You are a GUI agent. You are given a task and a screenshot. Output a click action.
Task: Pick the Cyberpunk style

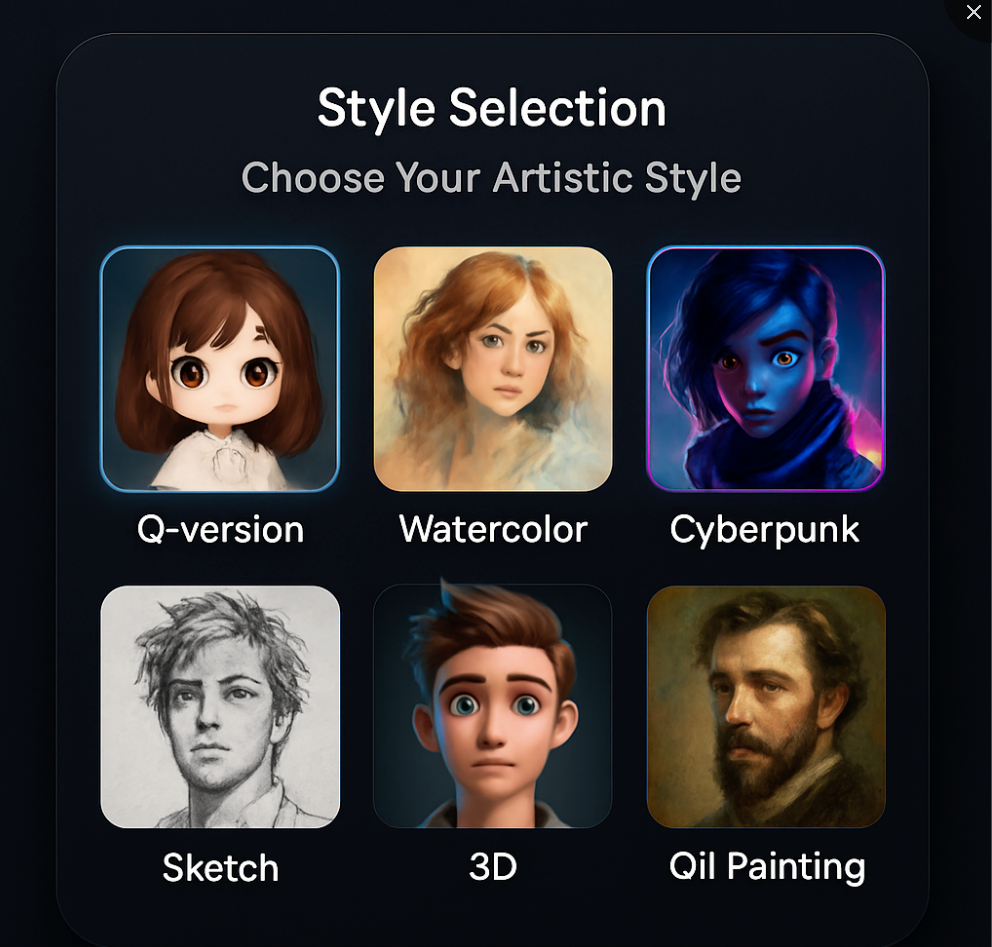(x=766, y=369)
